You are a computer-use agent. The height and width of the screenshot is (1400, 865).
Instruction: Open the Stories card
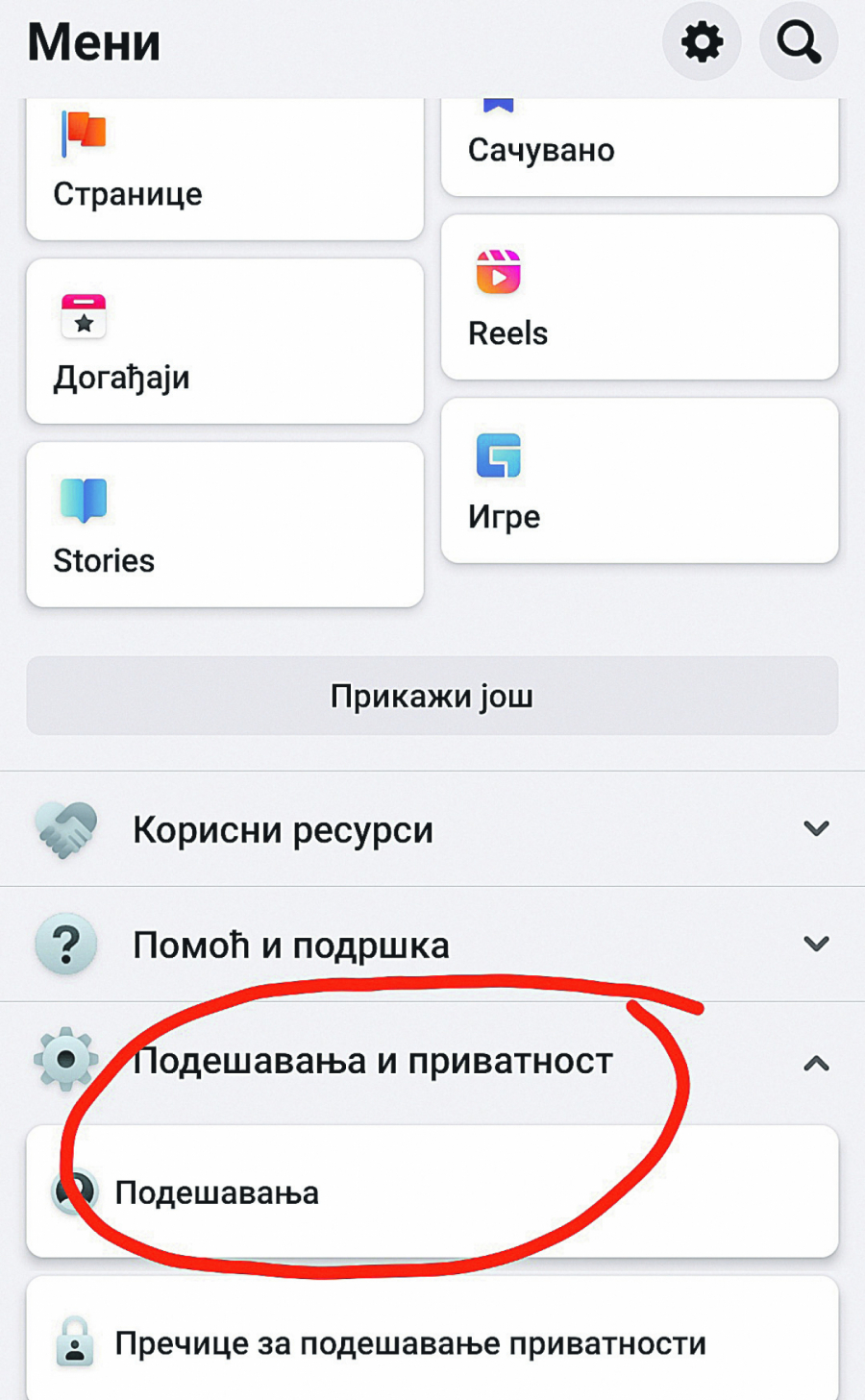click(x=224, y=525)
